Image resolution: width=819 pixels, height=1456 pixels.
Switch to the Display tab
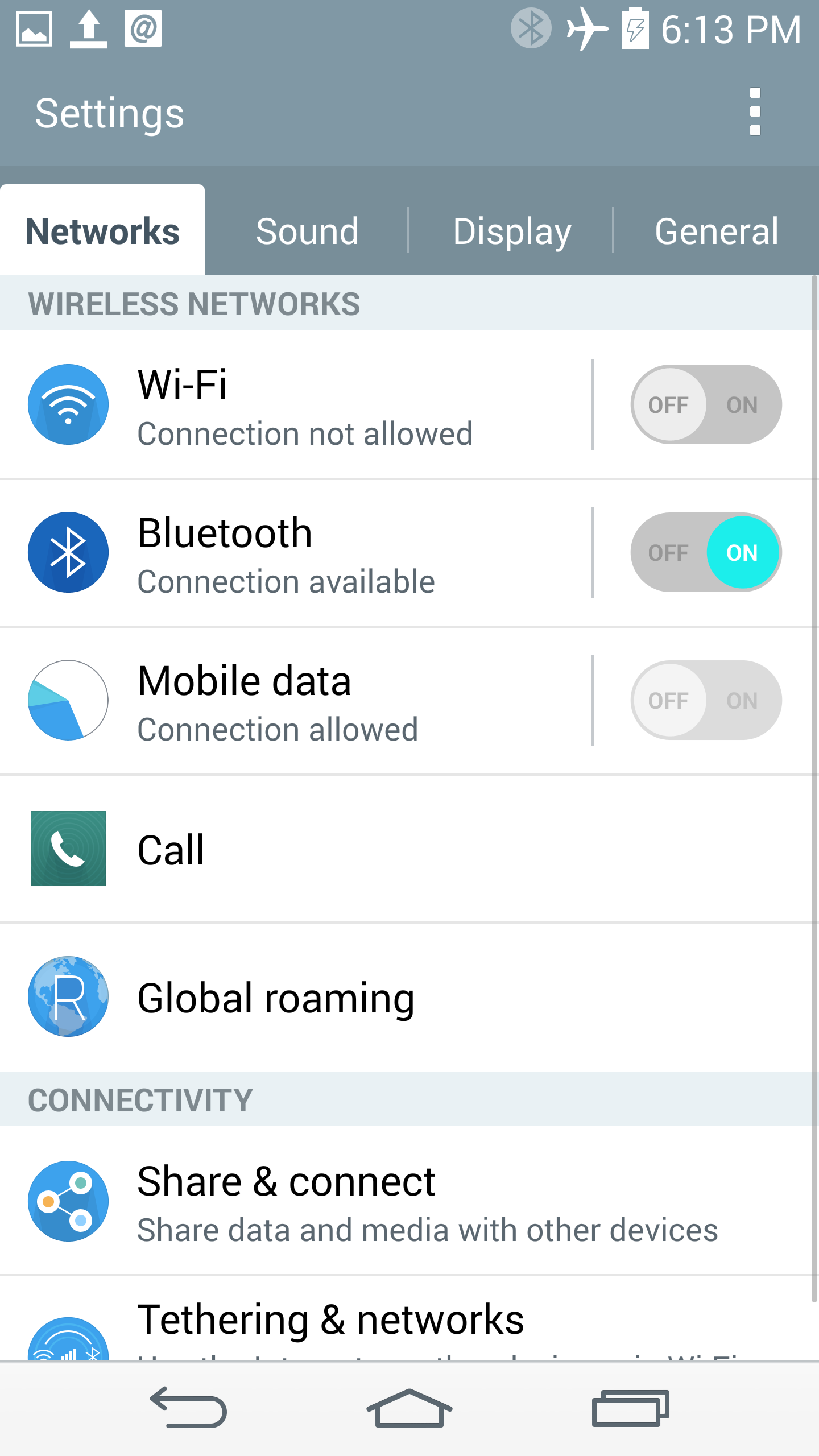point(511,231)
